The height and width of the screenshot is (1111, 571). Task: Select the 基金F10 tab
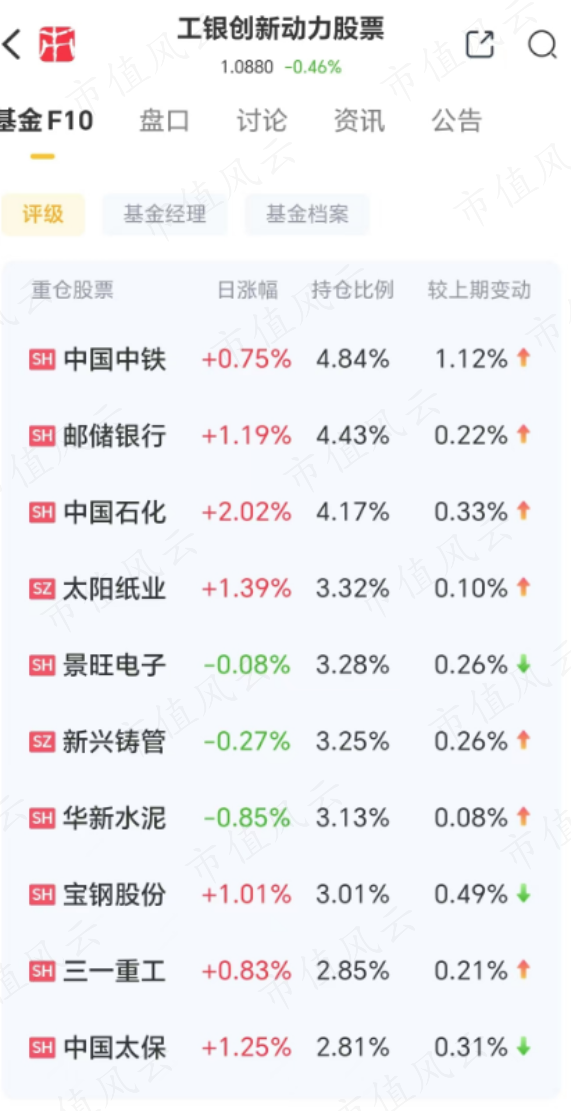tap(45, 120)
